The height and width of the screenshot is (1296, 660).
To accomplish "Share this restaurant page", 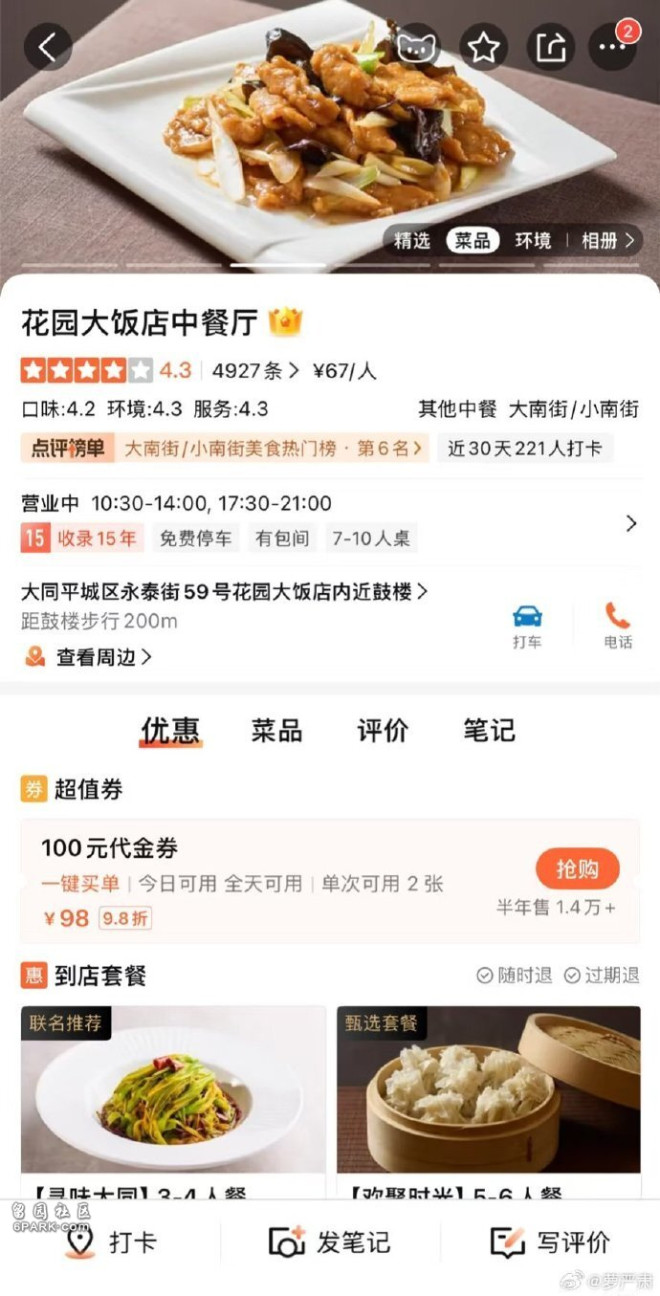I will click(550, 47).
